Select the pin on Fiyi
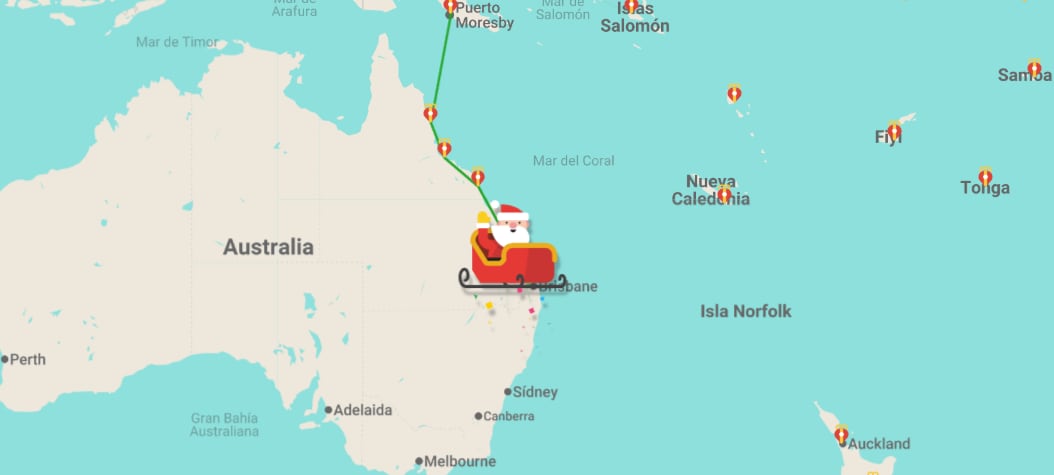This screenshot has width=1054, height=475. click(x=894, y=131)
